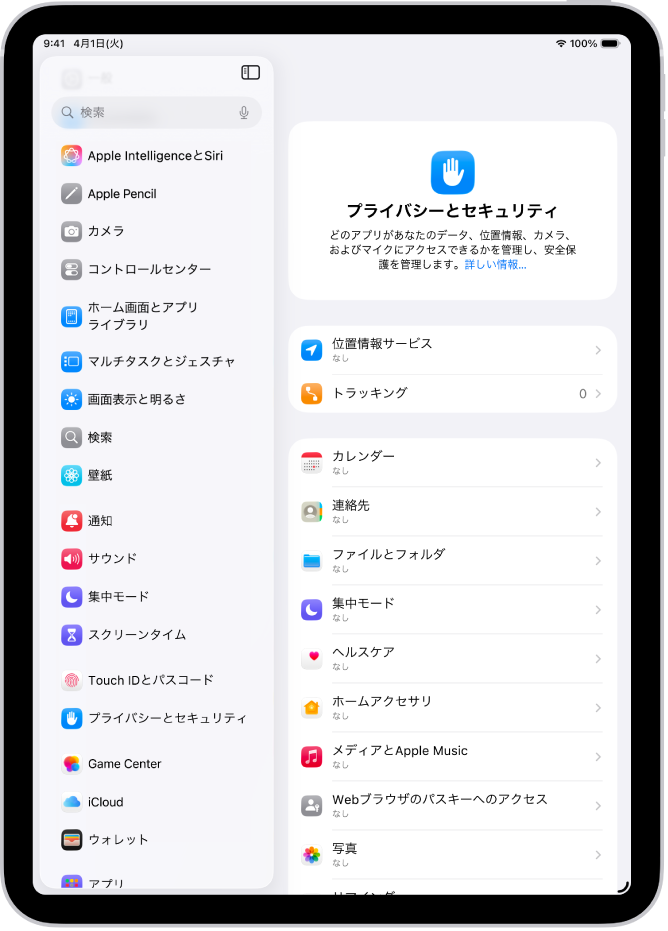668x931 pixels.
Task: Open カメラ settings in the sidebar
Action: pyautogui.click(x=106, y=231)
